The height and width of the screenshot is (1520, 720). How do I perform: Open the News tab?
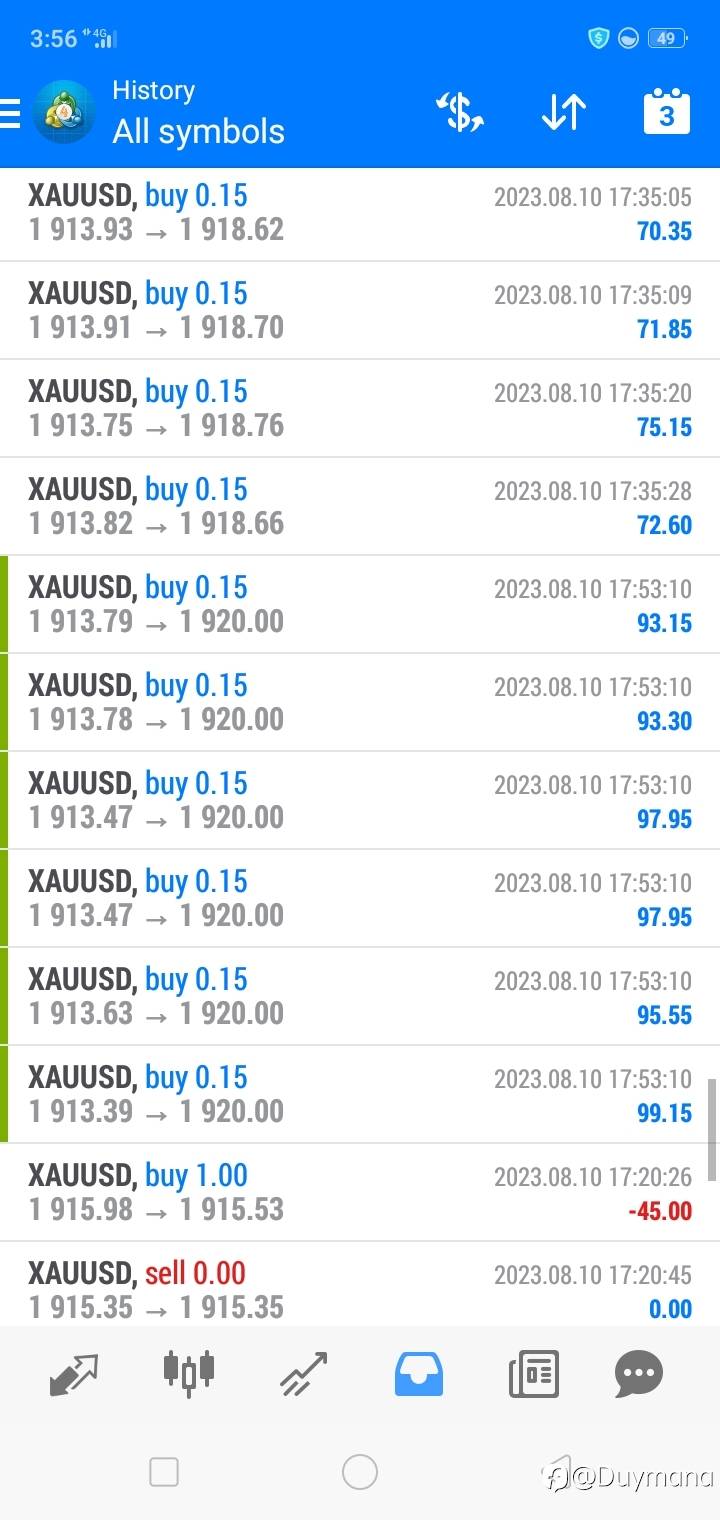pyautogui.click(x=533, y=1374)
